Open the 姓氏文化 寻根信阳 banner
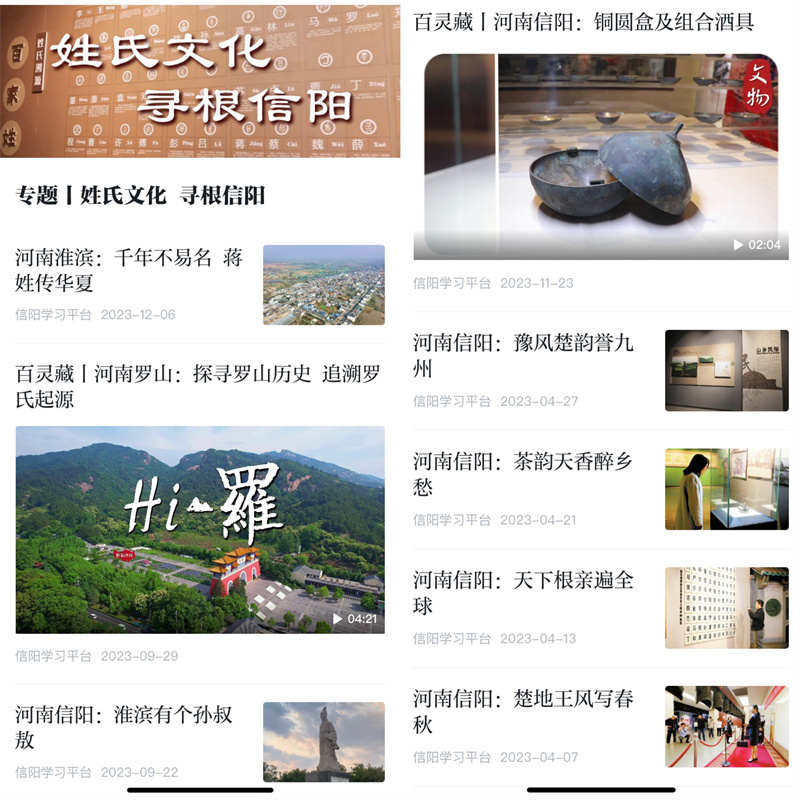The width and height of the screenshot is (800, 800). 200,80
